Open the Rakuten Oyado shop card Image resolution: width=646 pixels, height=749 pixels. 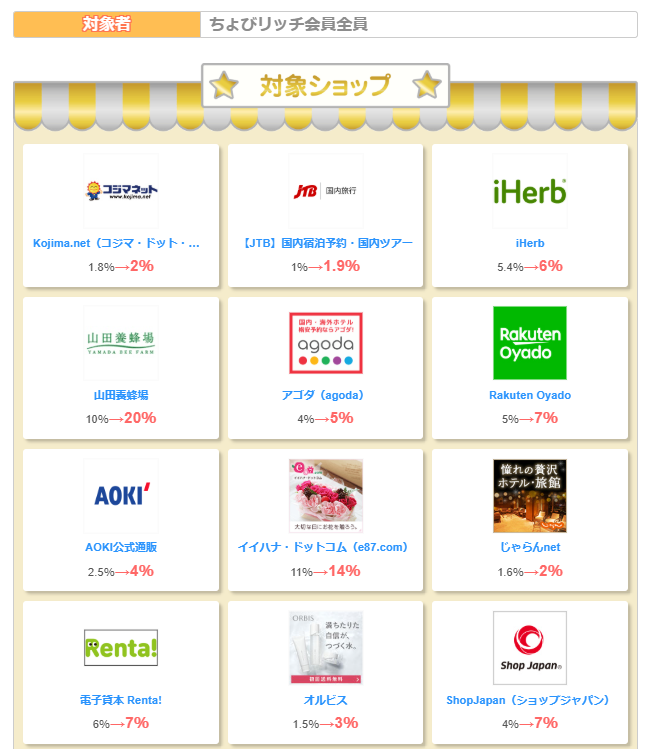529,367
